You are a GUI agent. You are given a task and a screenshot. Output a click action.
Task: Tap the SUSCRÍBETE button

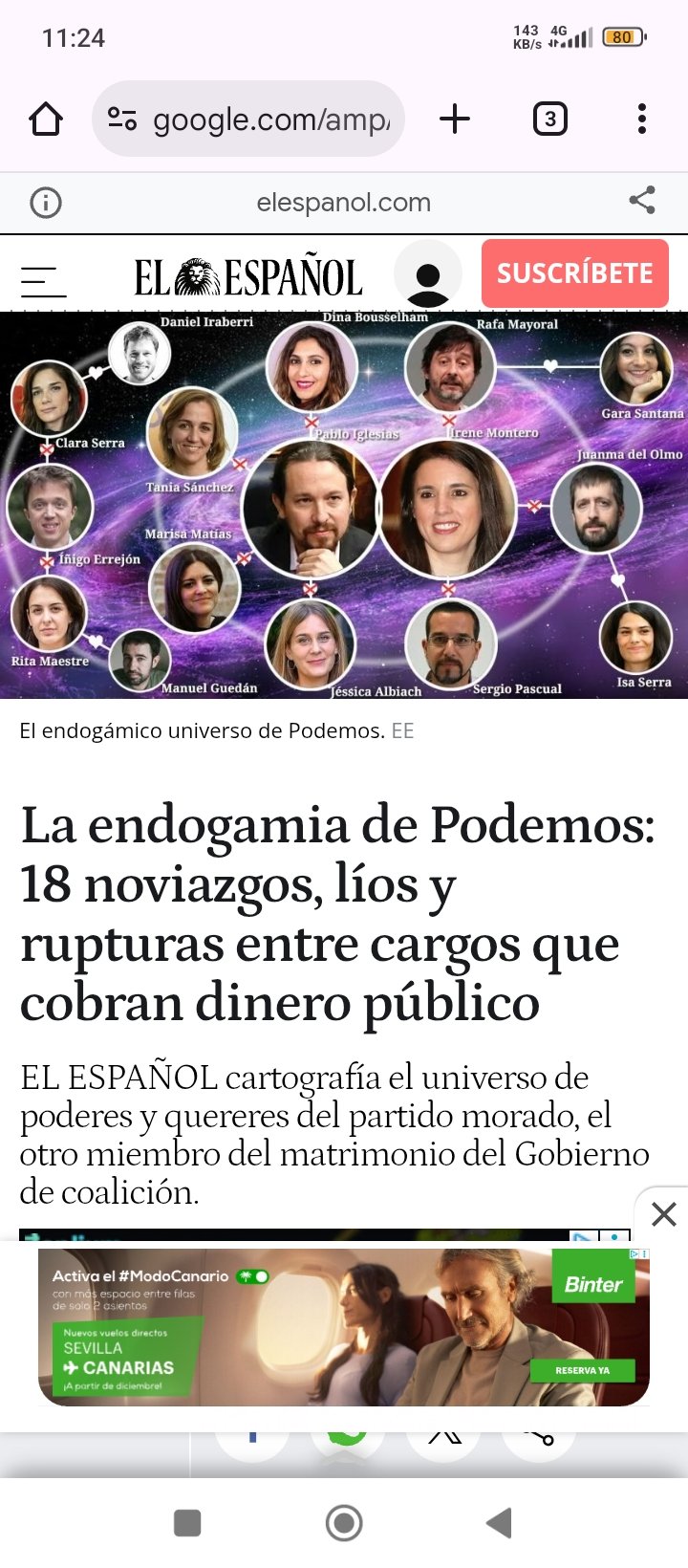pos(574,273)
